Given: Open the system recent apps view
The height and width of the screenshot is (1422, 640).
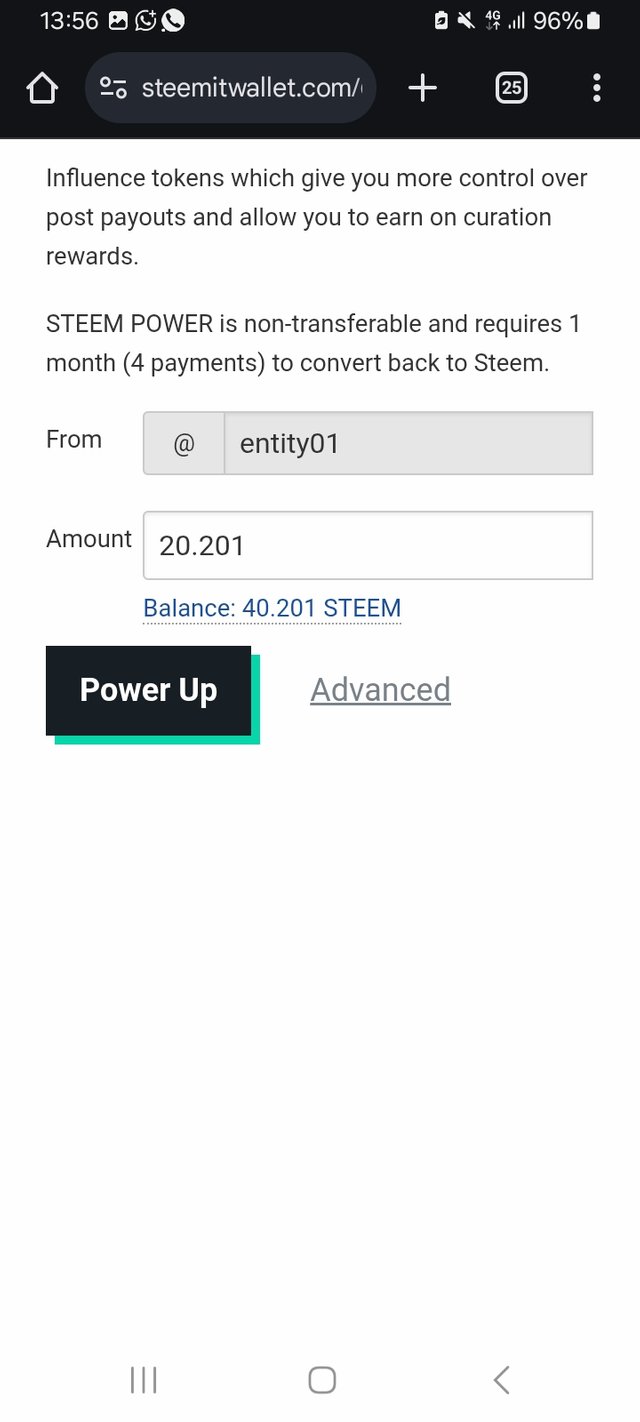Looking at the screenshot, I should click(144, 1380).
